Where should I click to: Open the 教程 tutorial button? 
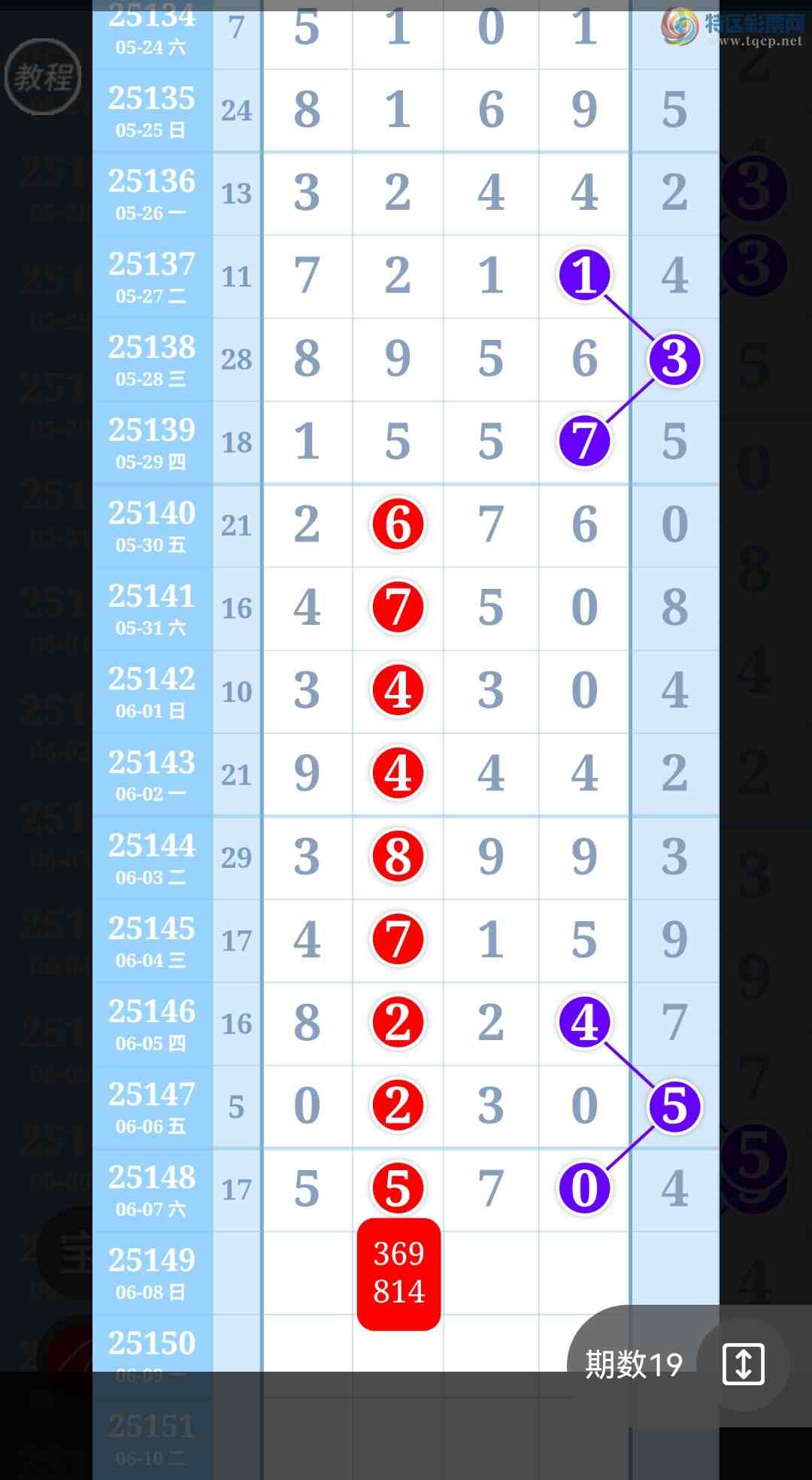[x=43, y=75]
